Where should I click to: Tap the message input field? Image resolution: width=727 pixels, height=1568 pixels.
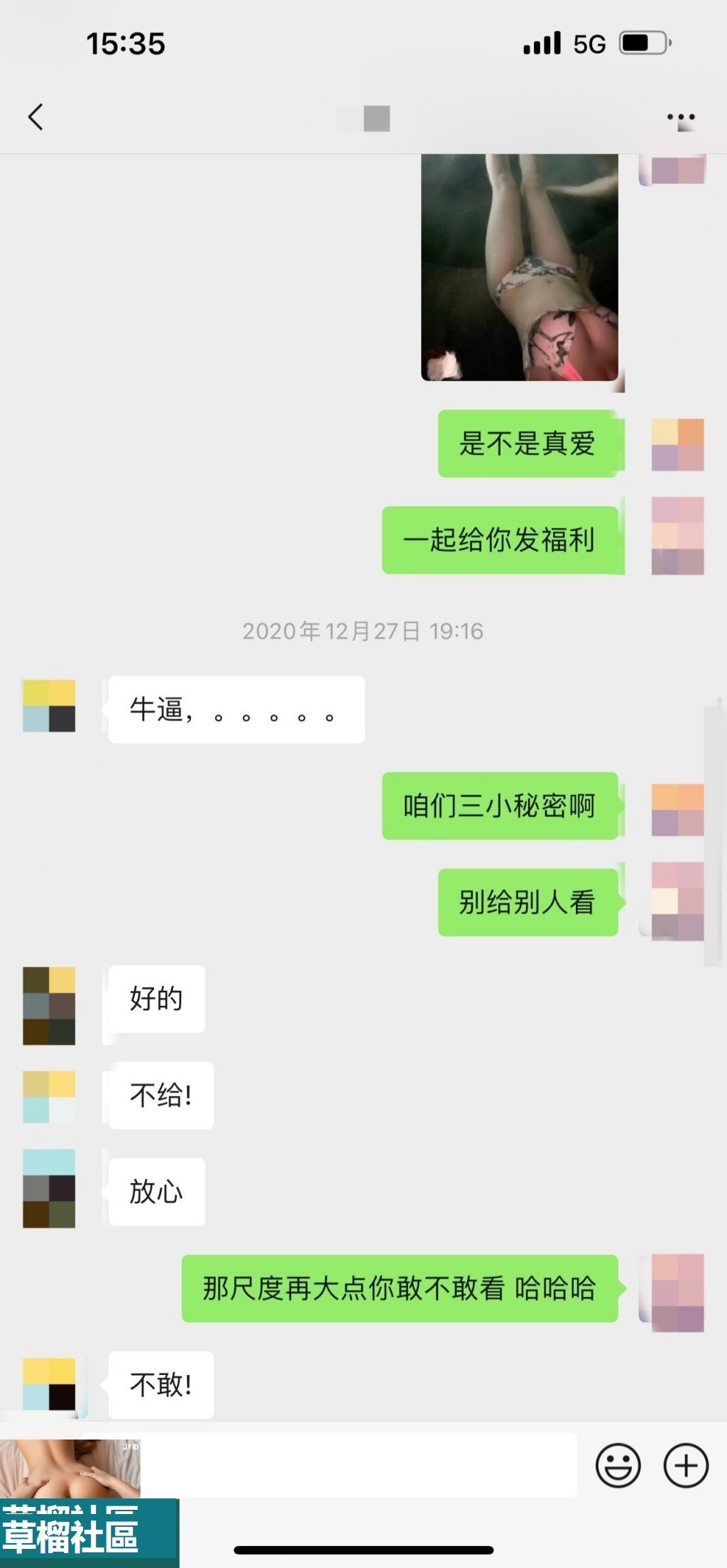(359, 1466)
